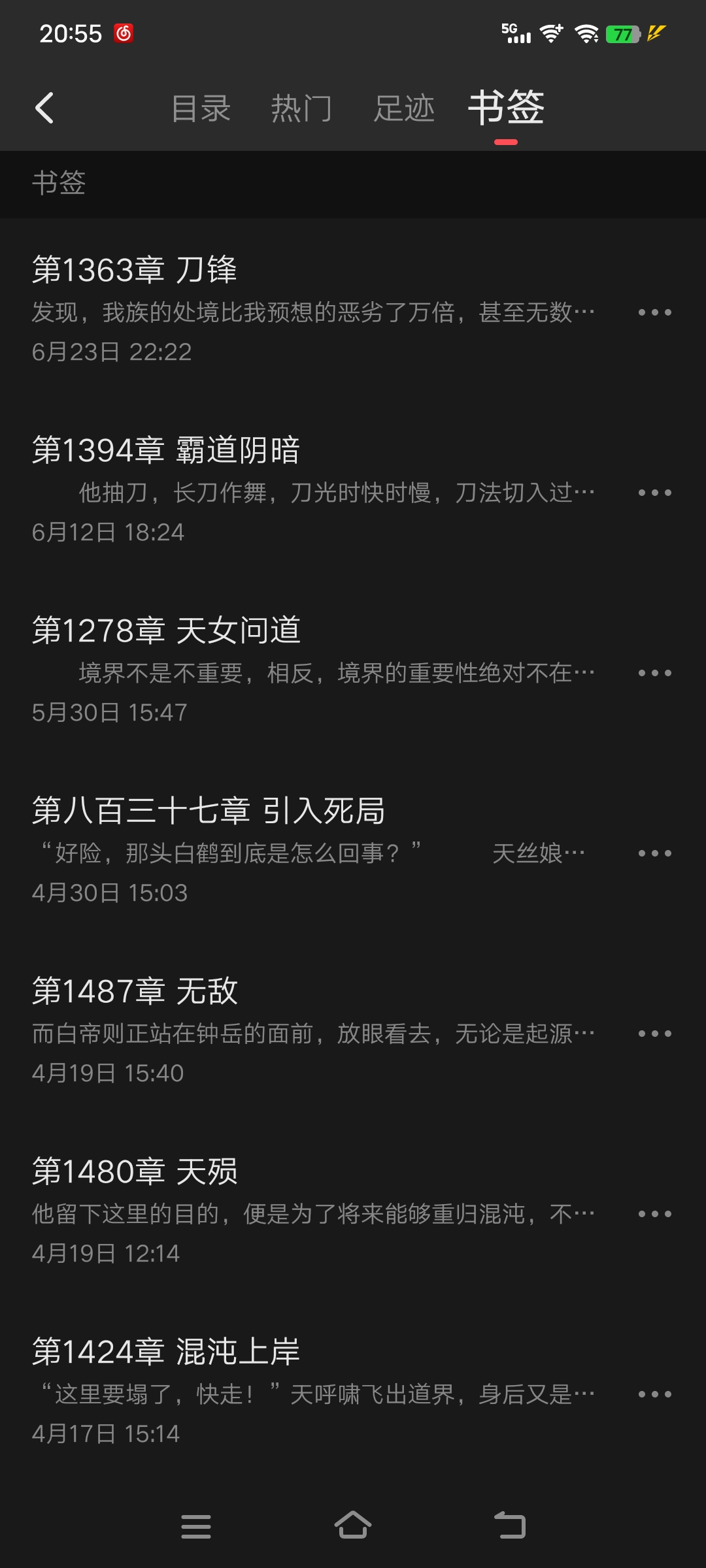Image resolution: width=706 pixels, height=1568 pixels.
Task: Open bookmark 第1363章 刀锋
Action: point(314,309)
